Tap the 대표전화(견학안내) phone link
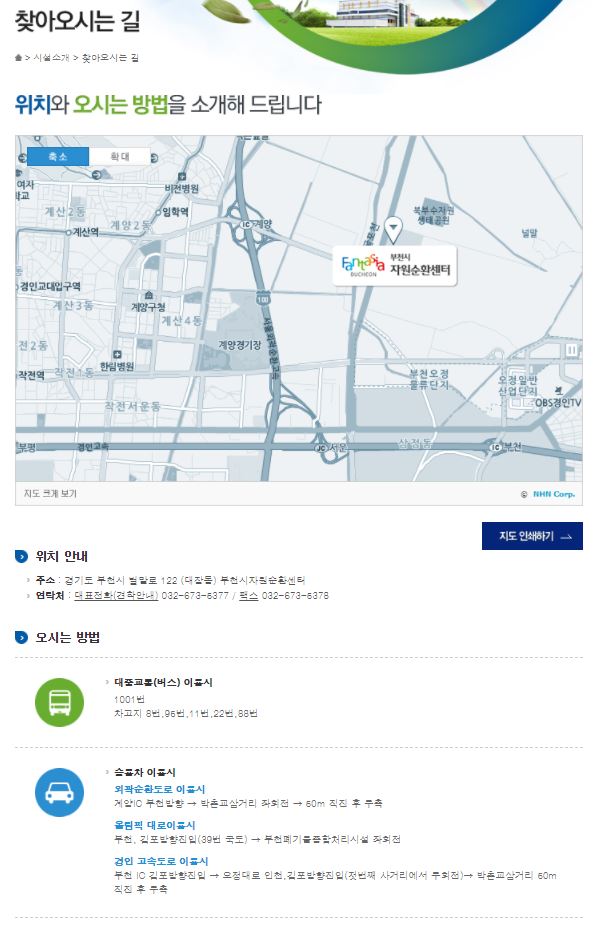 [x=116, y=595]
